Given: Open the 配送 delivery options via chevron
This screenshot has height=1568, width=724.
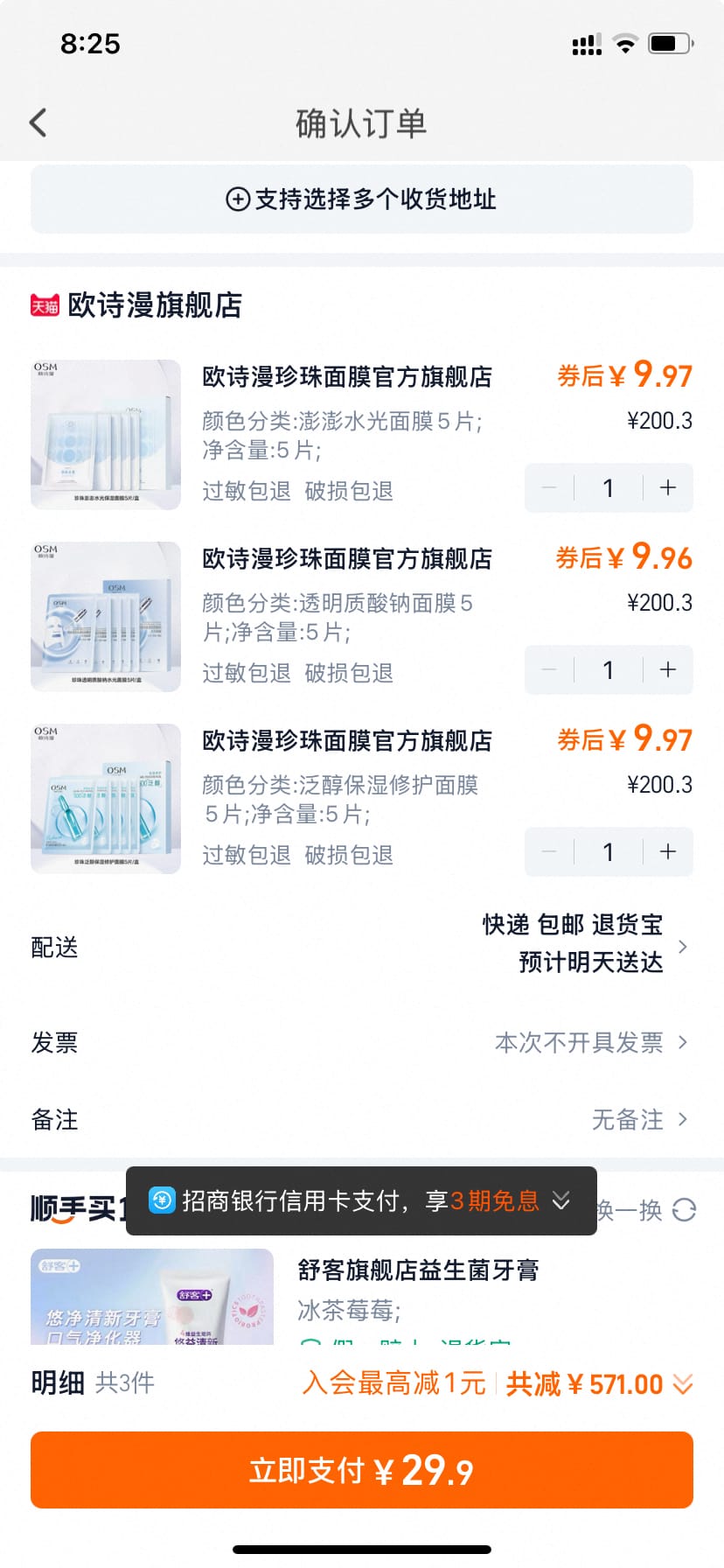Looking at the screenshot, I should (685, 946).
